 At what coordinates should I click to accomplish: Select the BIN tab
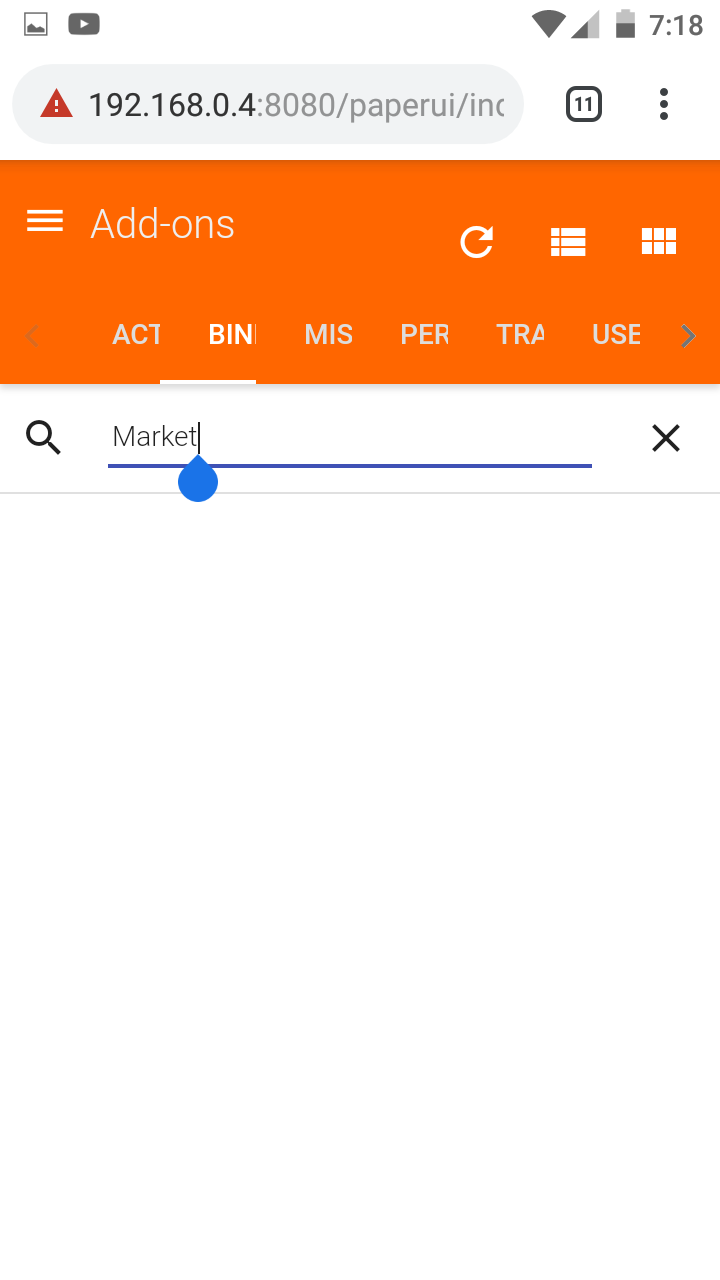click(232, 335)
